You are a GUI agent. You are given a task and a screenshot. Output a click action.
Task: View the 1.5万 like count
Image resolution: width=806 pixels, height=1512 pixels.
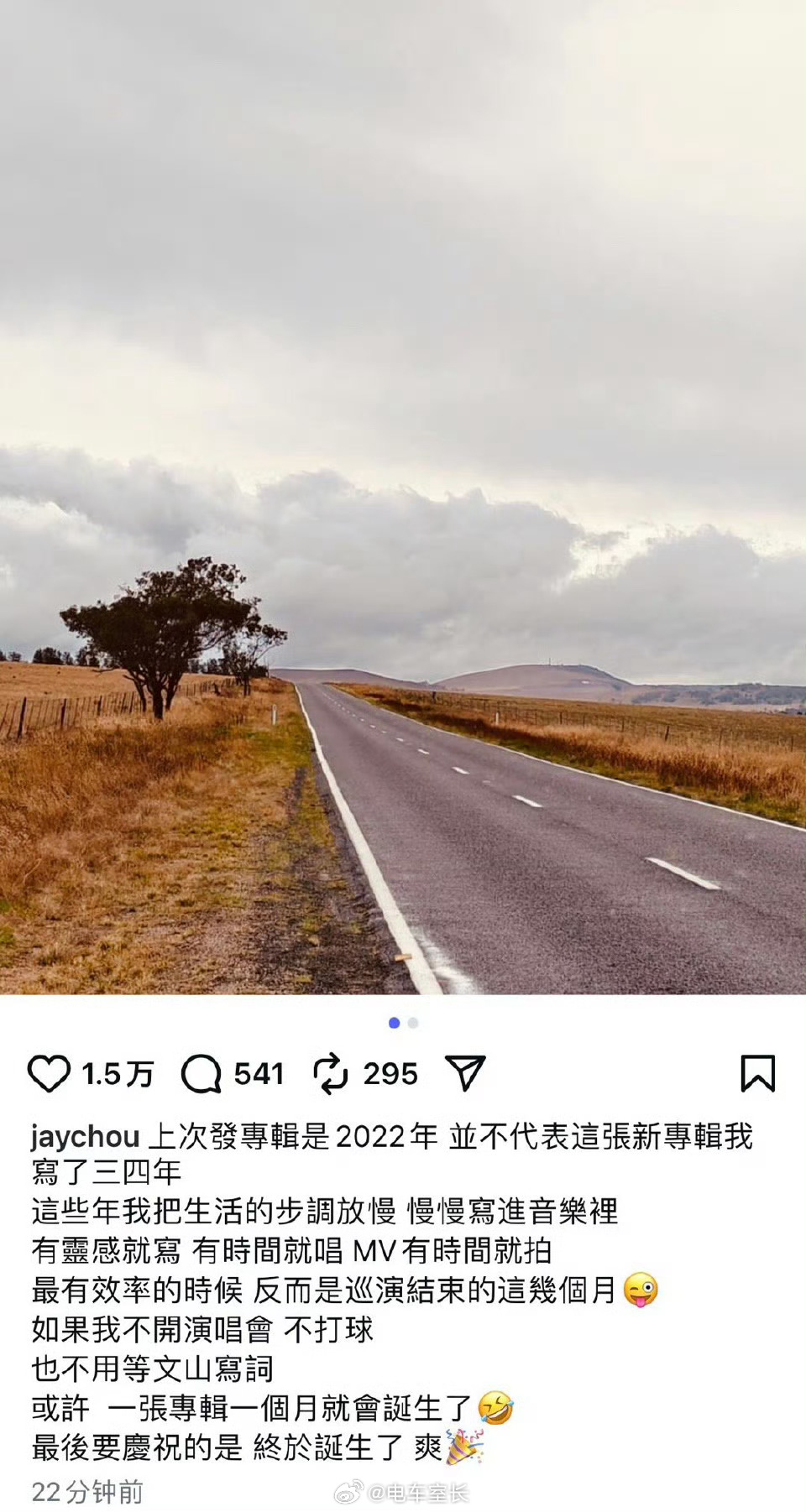coord(118,1071)
